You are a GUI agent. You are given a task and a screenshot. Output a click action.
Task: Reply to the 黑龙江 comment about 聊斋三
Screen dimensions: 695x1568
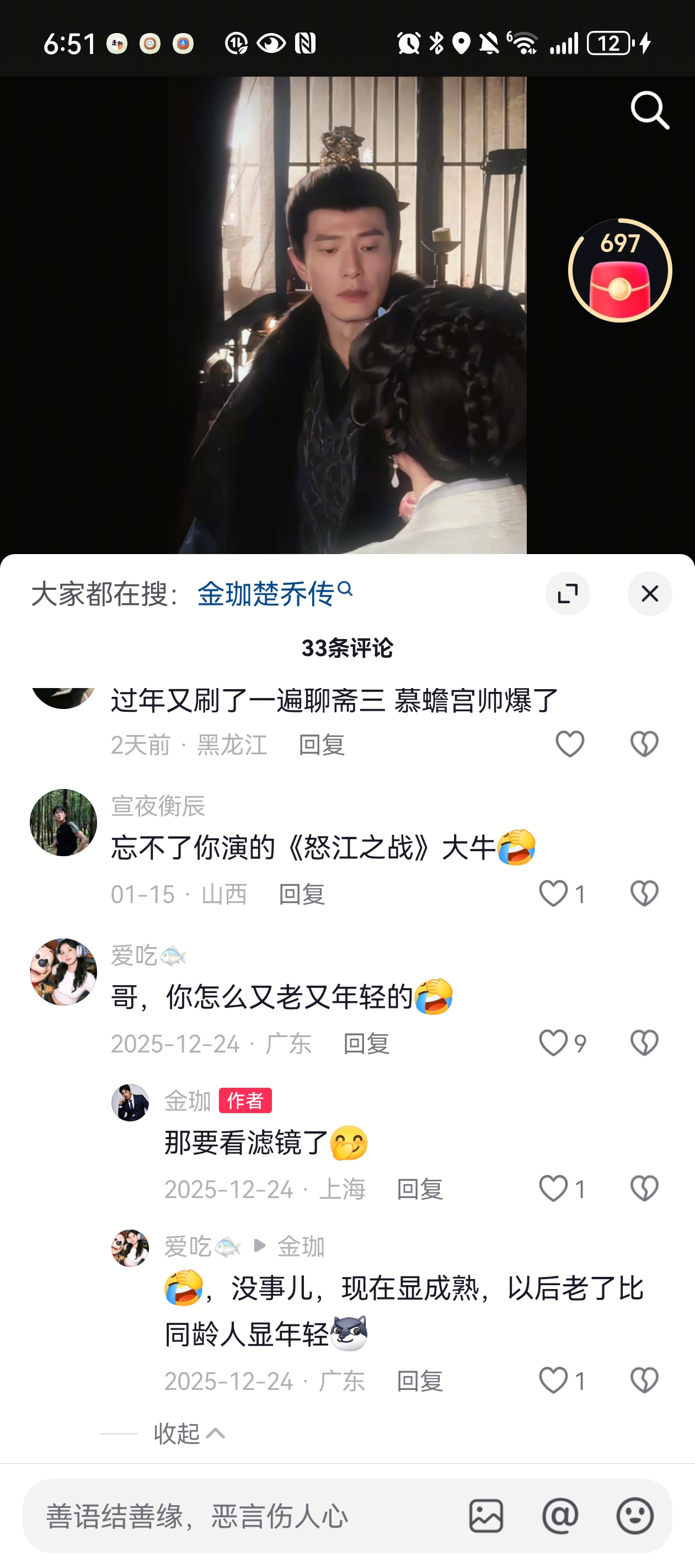pos(322,744)
